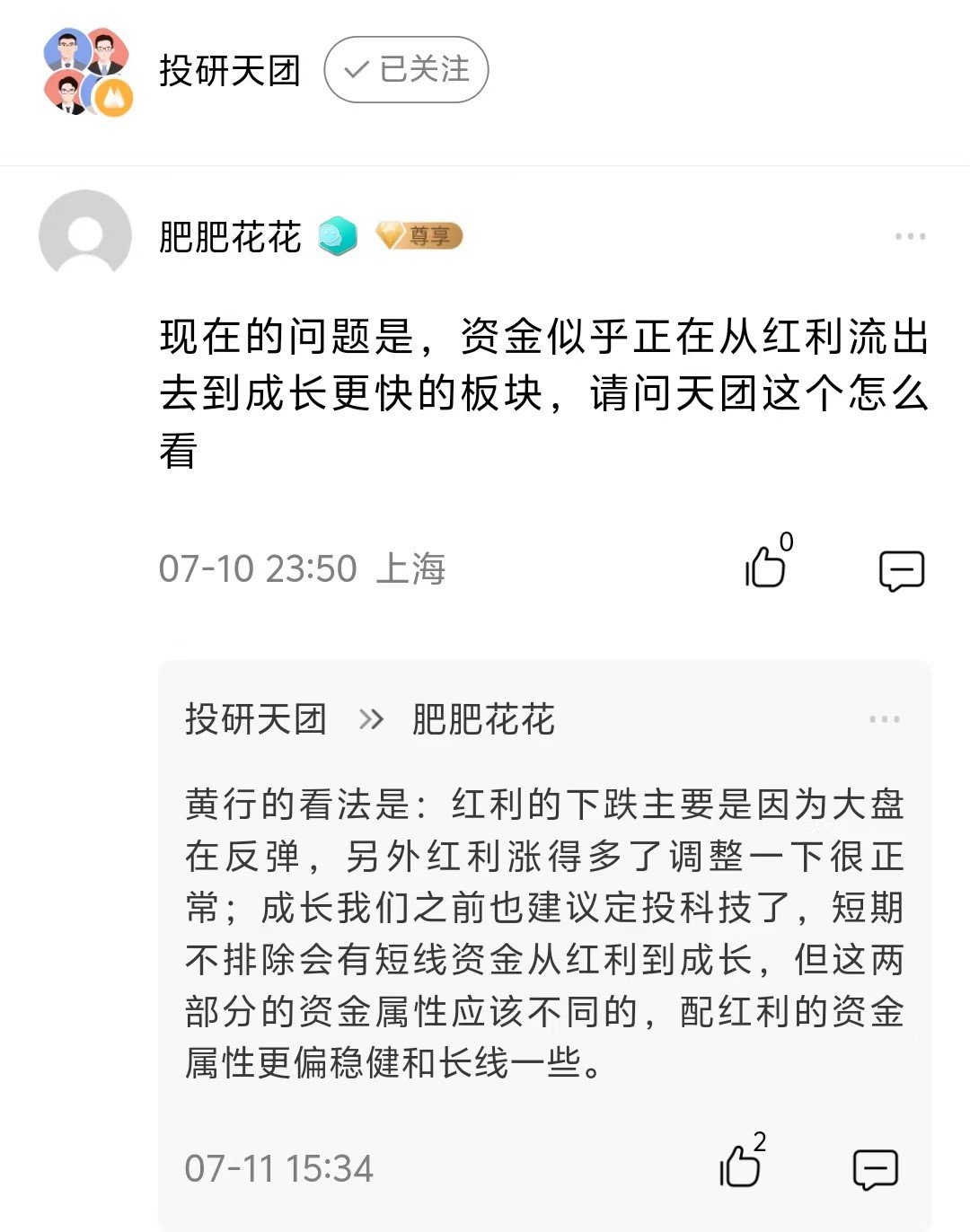Open 肥肥花花 username in the reply header

483,720
